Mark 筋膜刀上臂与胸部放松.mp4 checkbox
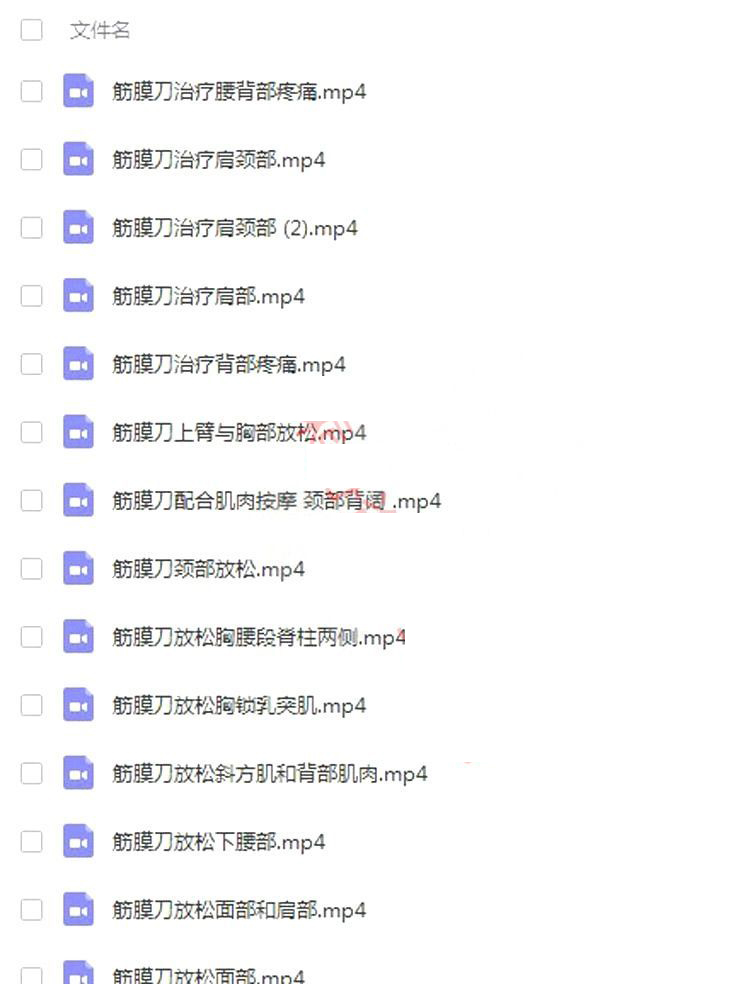Screen dimensions: 750x984 (x=32, y=433)
